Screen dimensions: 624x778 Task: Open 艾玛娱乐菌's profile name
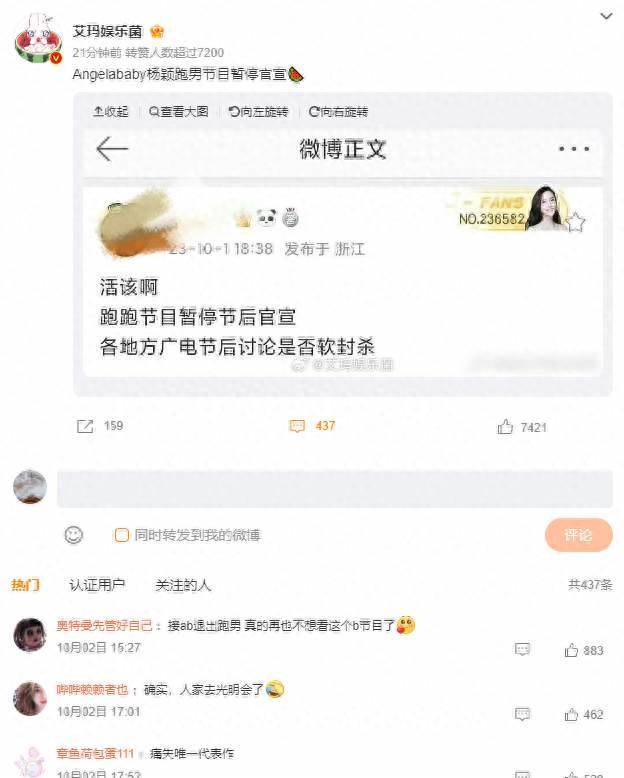108,31
